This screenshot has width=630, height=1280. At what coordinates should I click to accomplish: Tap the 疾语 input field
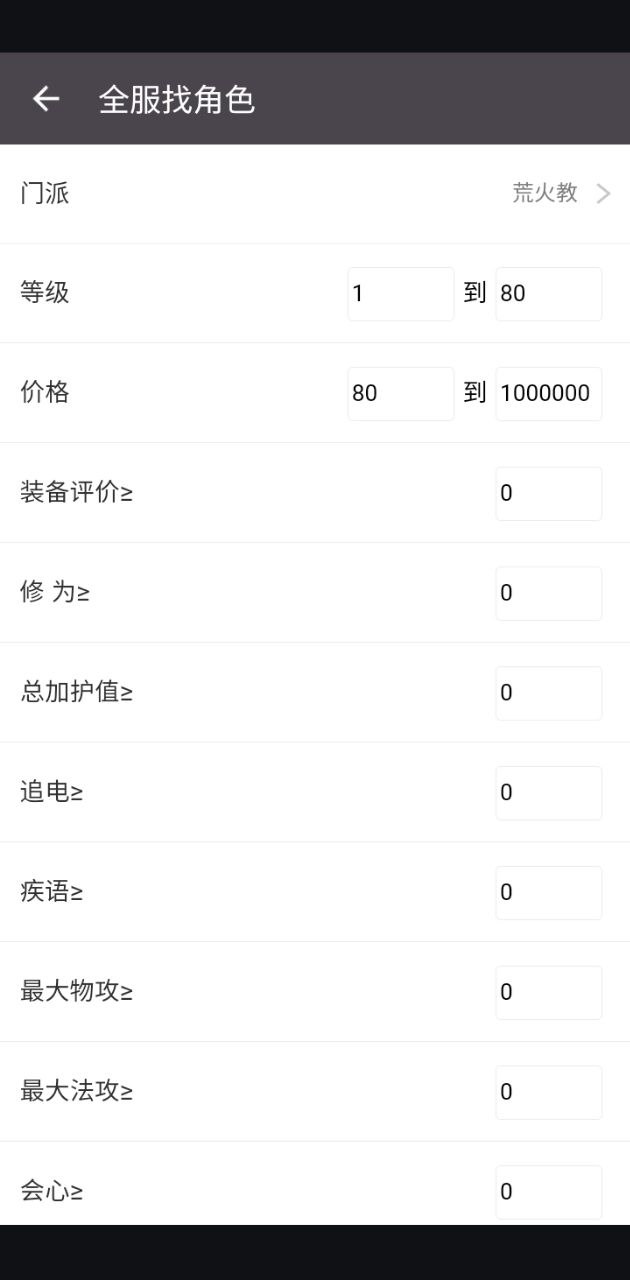click(x=549, y=893)
